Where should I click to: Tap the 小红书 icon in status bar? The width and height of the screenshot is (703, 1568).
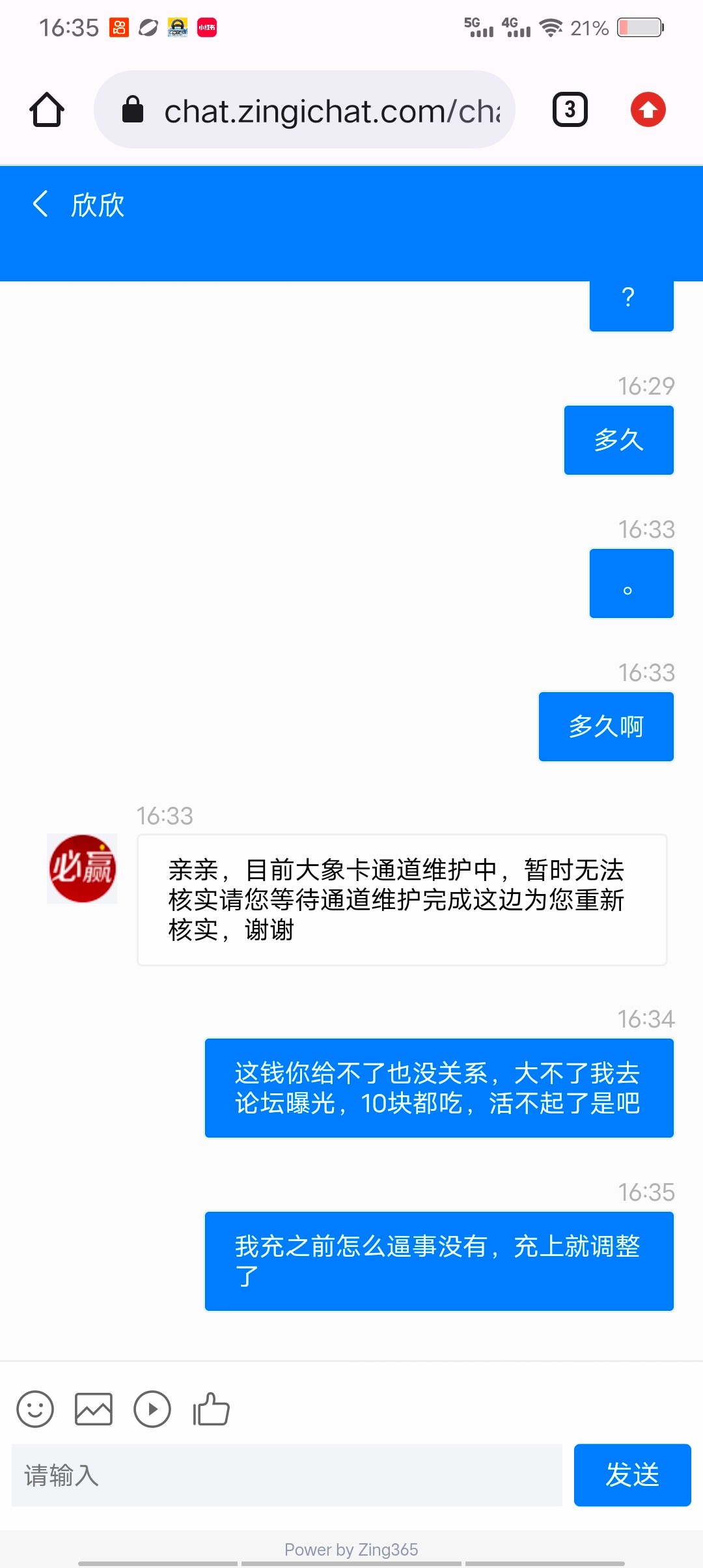tap(206, 27)
